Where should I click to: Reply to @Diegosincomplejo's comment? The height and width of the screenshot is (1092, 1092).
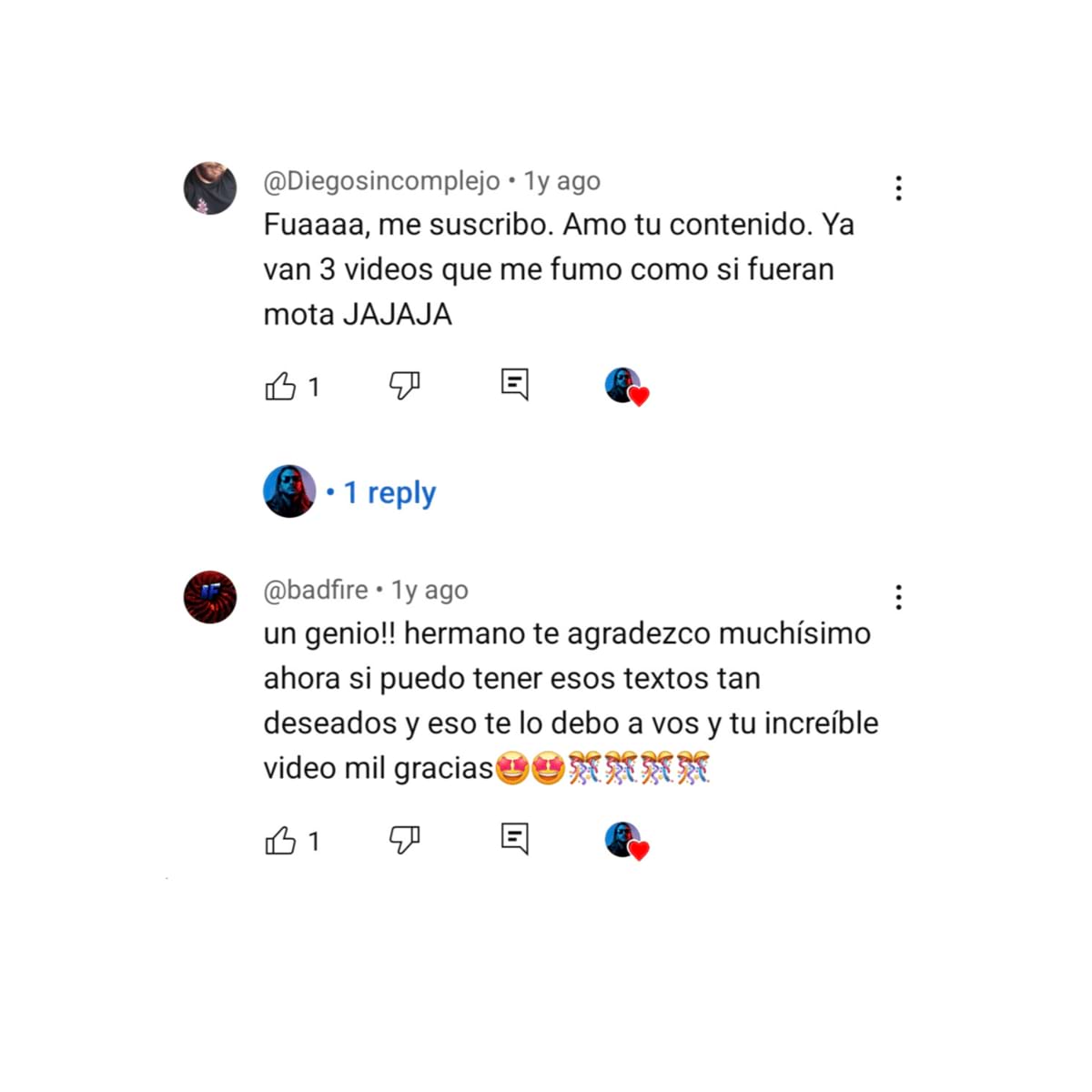pyautogui.click(x=515, y=385)
